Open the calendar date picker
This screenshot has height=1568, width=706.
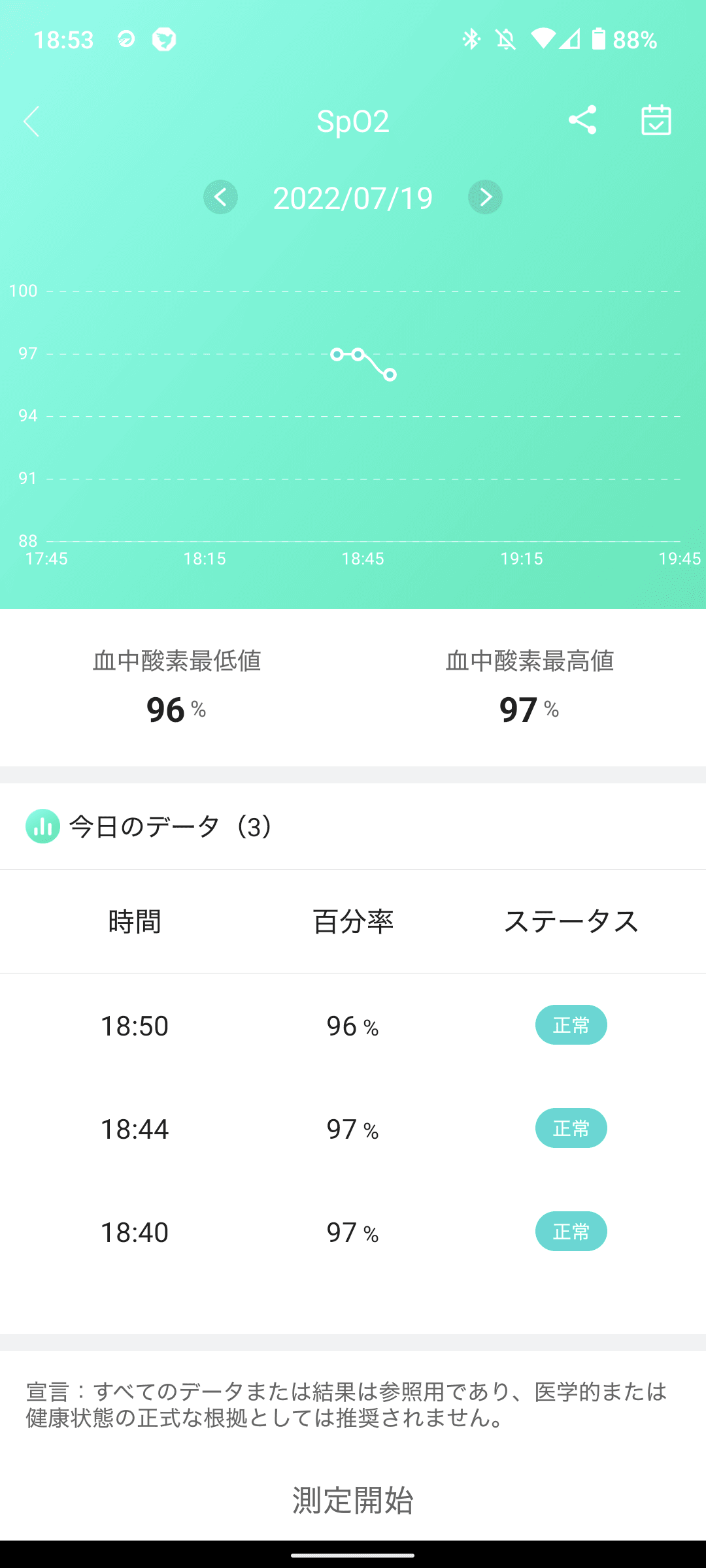tap(656, 120)
